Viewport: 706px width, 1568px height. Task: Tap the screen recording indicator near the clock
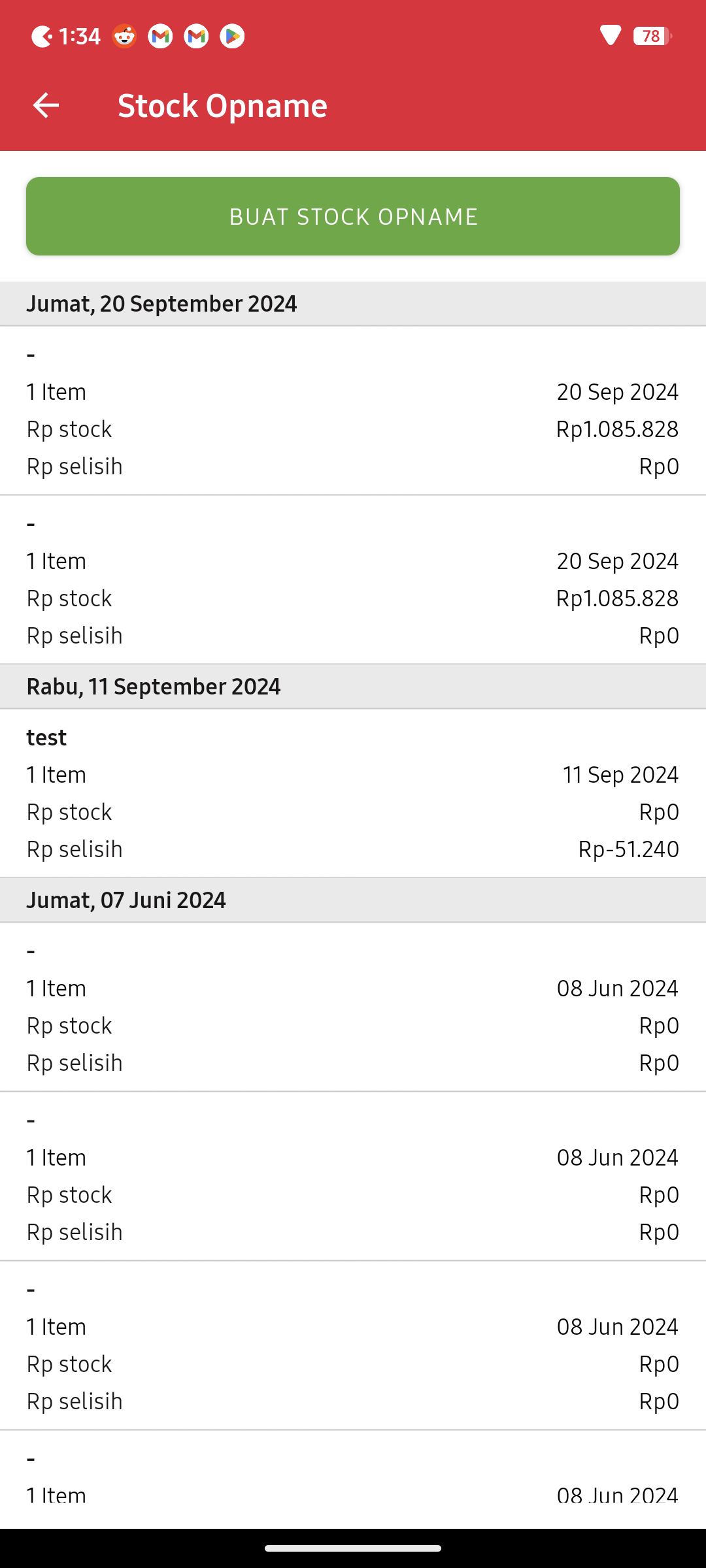coord(42,36)
